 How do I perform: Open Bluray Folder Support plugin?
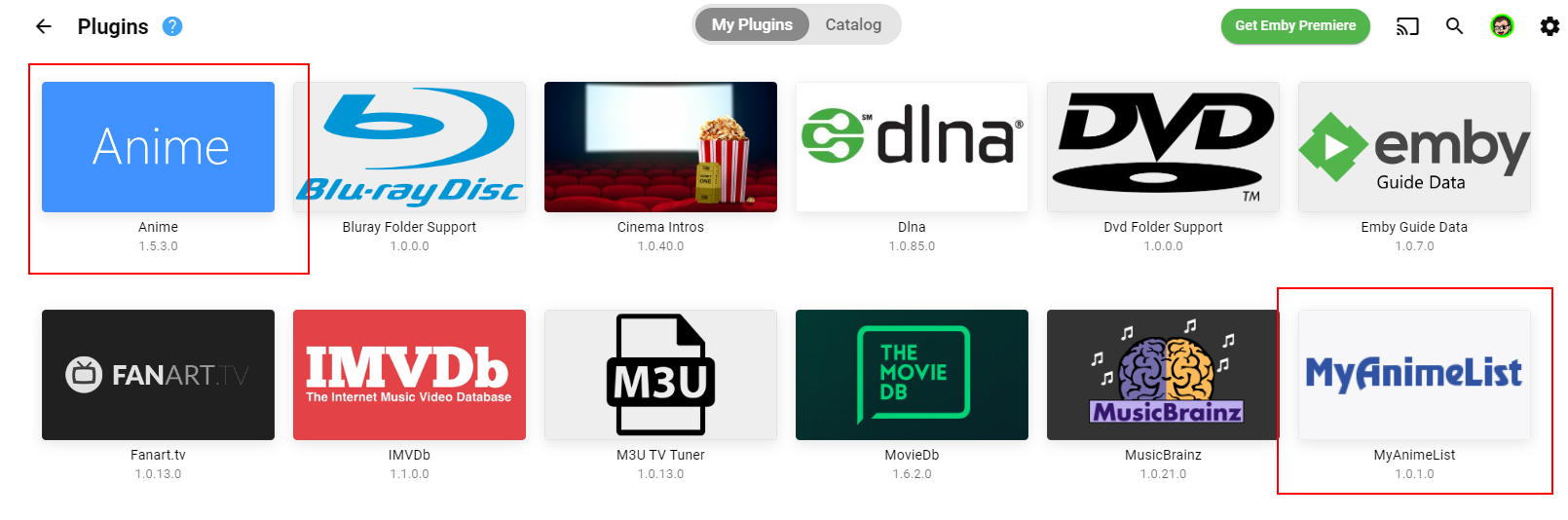point(409,147)
